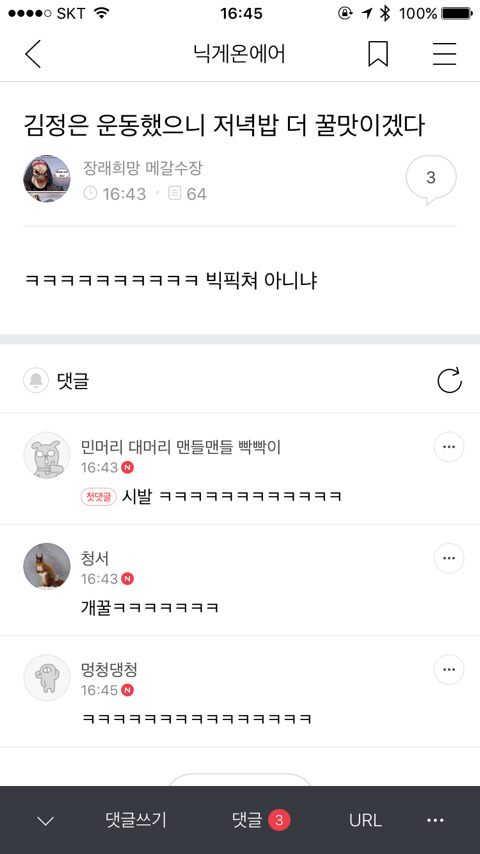Write a comment via 댓글쓰기
Screen dimensions: 480x854
coord(136,820)
